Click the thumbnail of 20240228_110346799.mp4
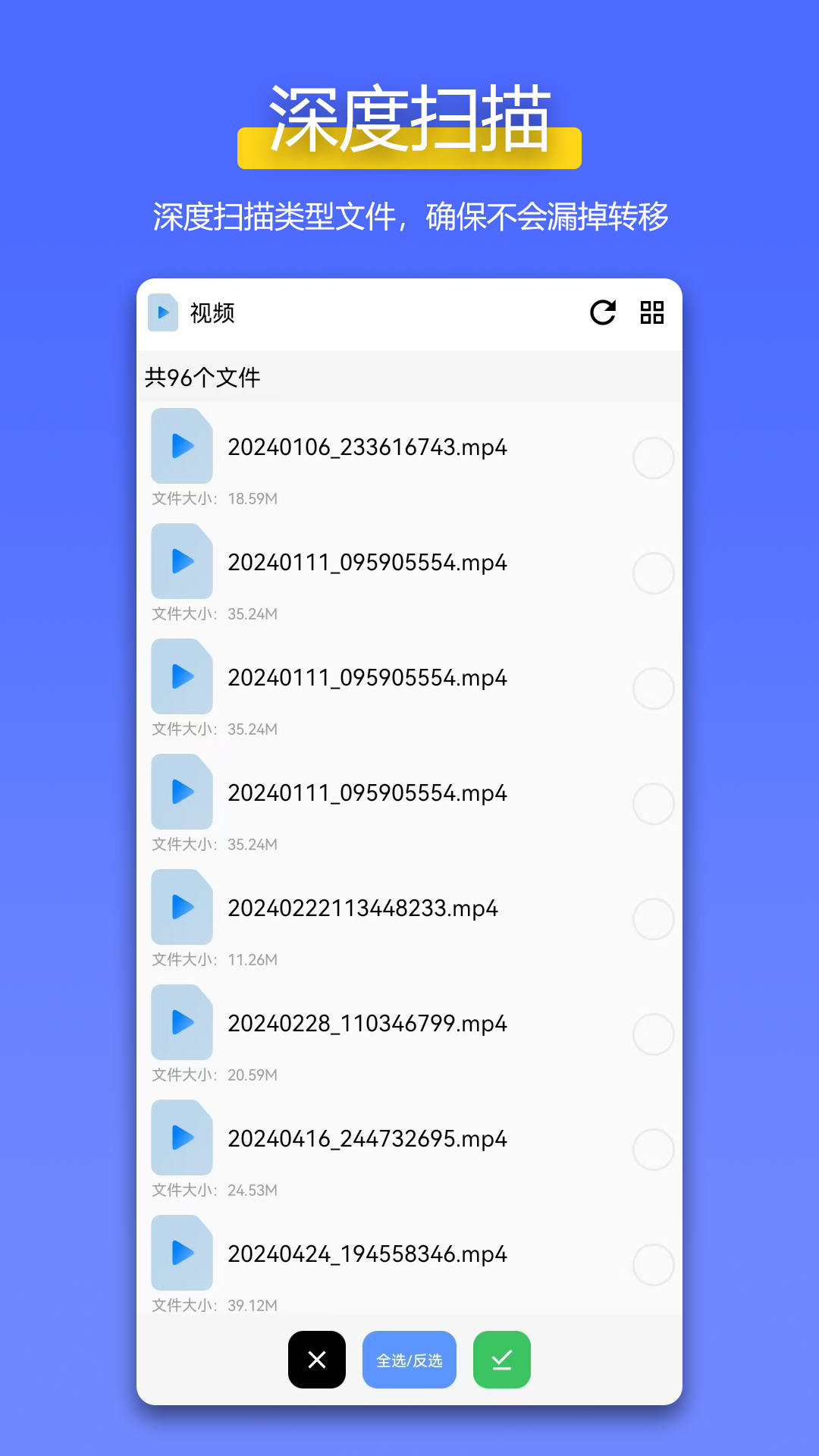The image size is (819, 1456). coord(181,1023)
